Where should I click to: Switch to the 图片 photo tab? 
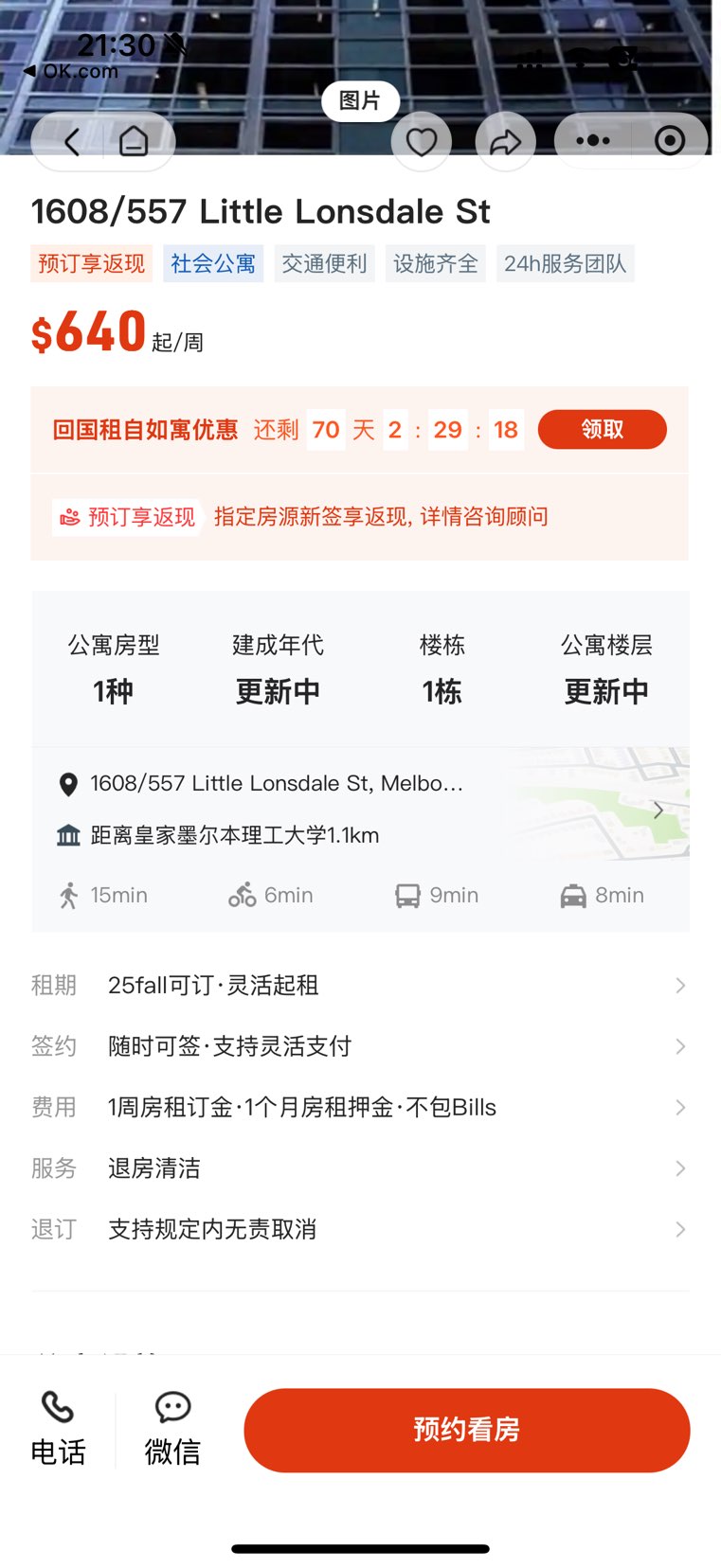click(360, 101)
